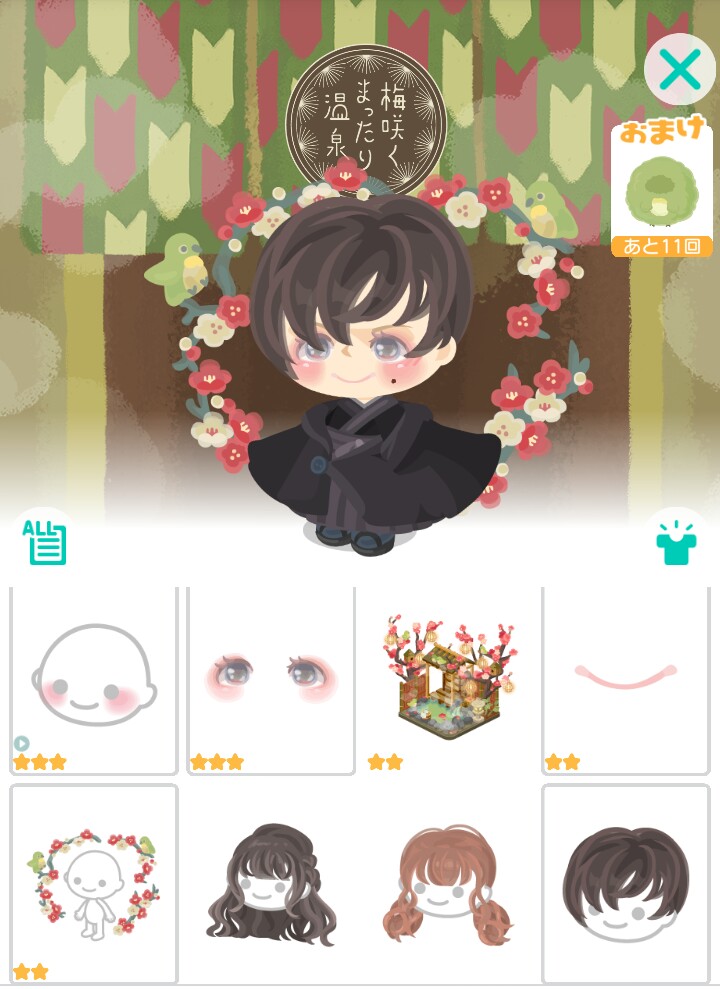This screenshot has height=989, width=720.
Task: Select the flower wreath with birds item
Action: click(x=94, y=883)
